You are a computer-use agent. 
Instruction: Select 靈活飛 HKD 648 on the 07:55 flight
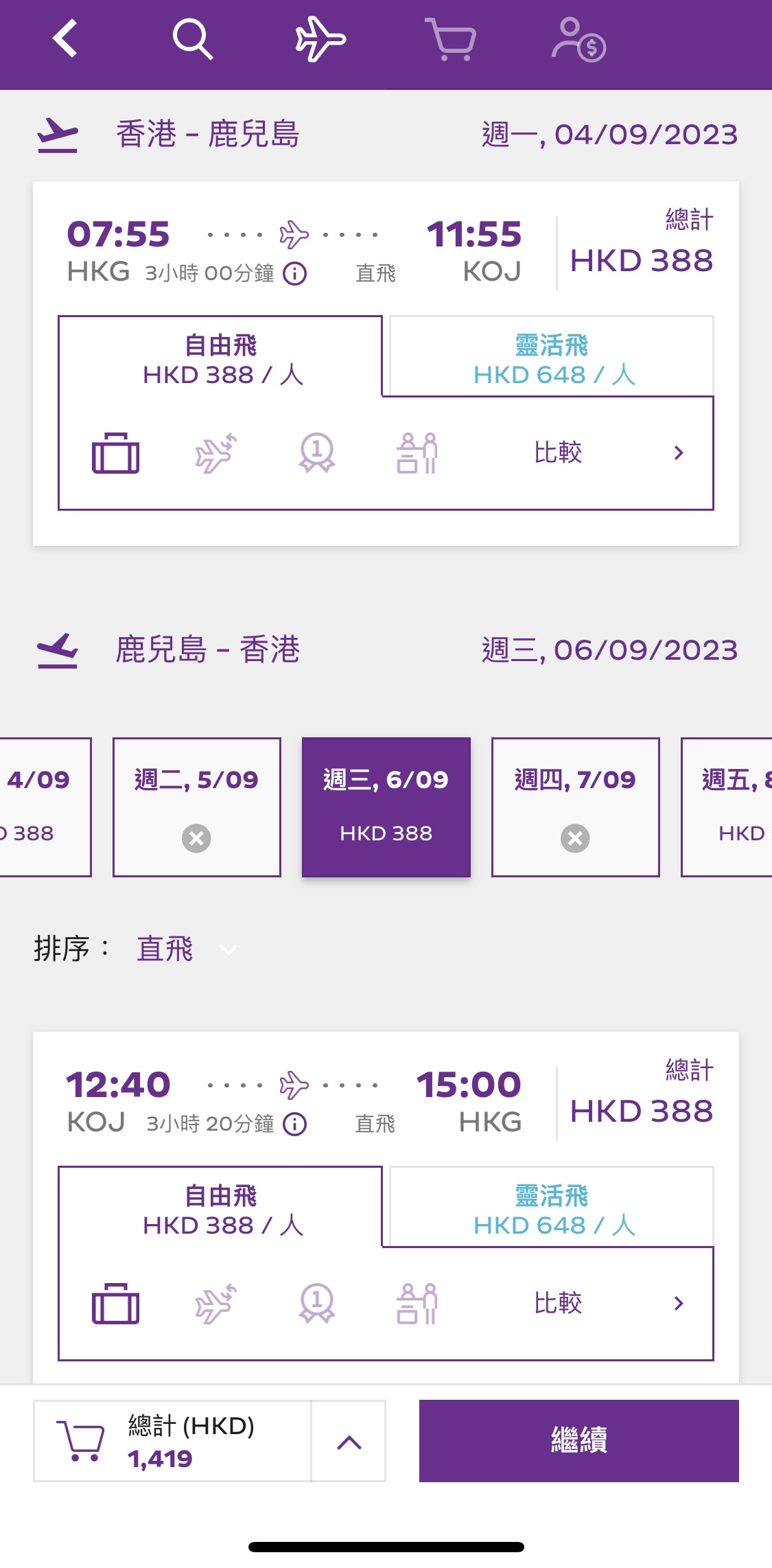[x=552, y=358]
